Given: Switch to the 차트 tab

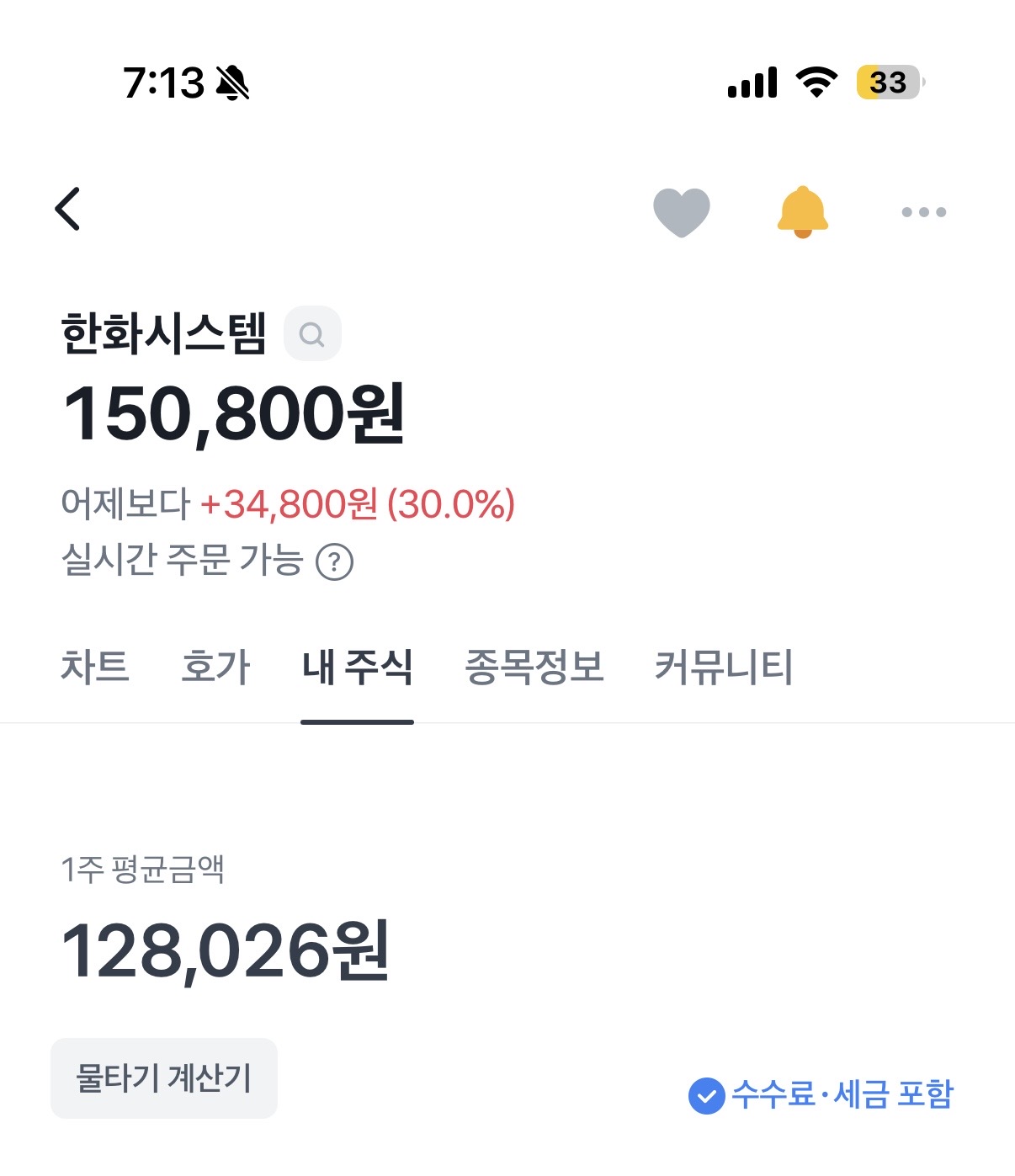Looking at the screenshot, I should pos(95,667).
